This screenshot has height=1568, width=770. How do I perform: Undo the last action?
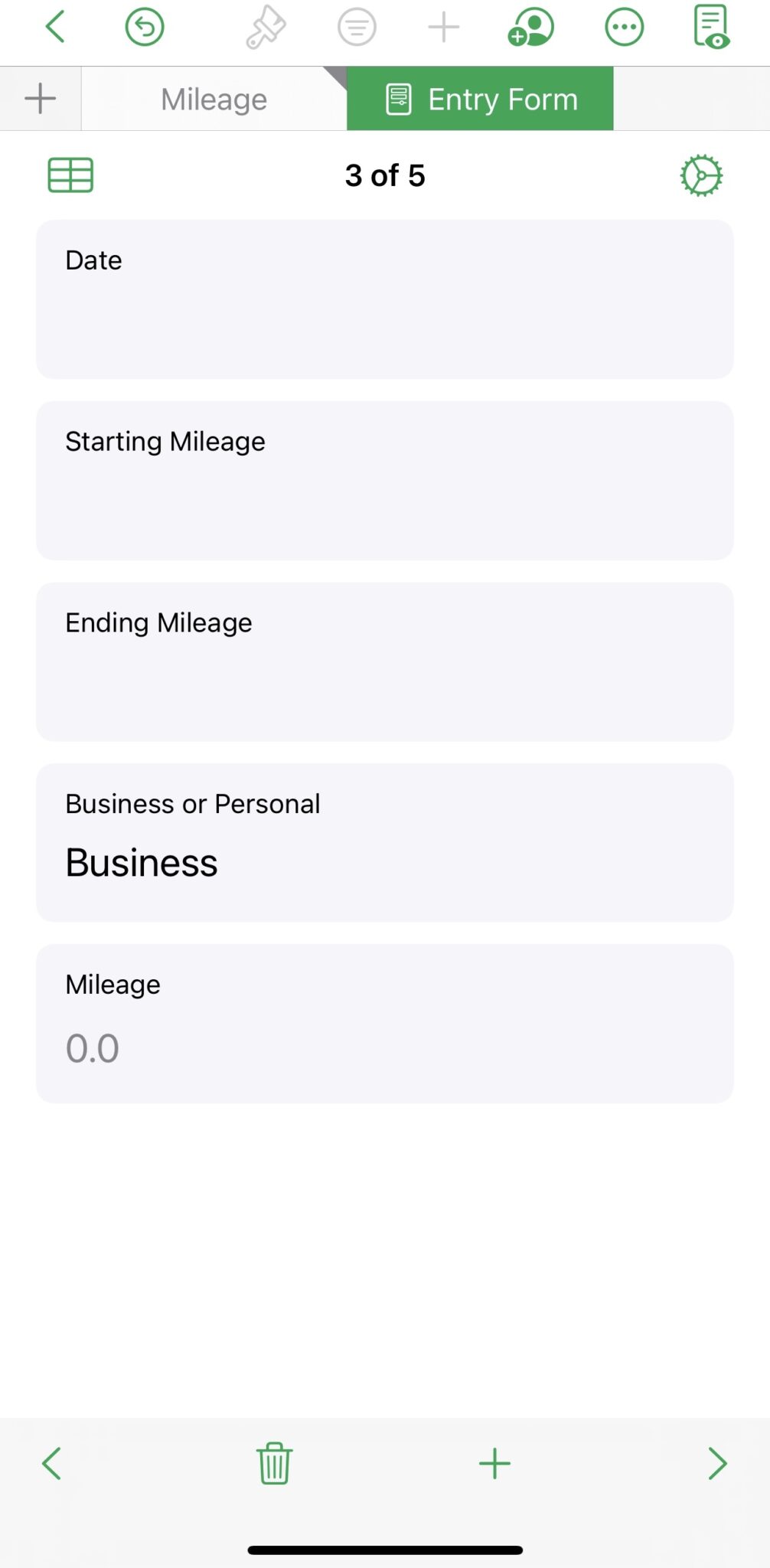144,26
